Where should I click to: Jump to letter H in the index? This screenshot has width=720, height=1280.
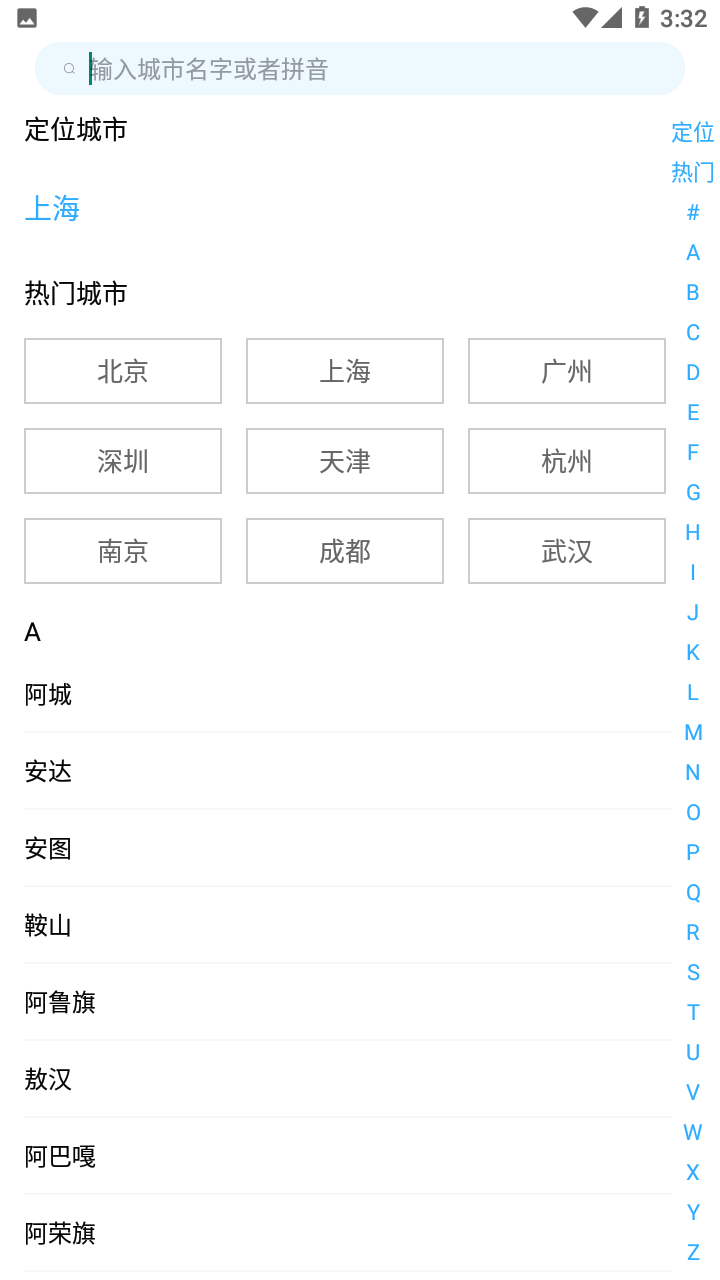pyautogui.click(x=692, y=532)
